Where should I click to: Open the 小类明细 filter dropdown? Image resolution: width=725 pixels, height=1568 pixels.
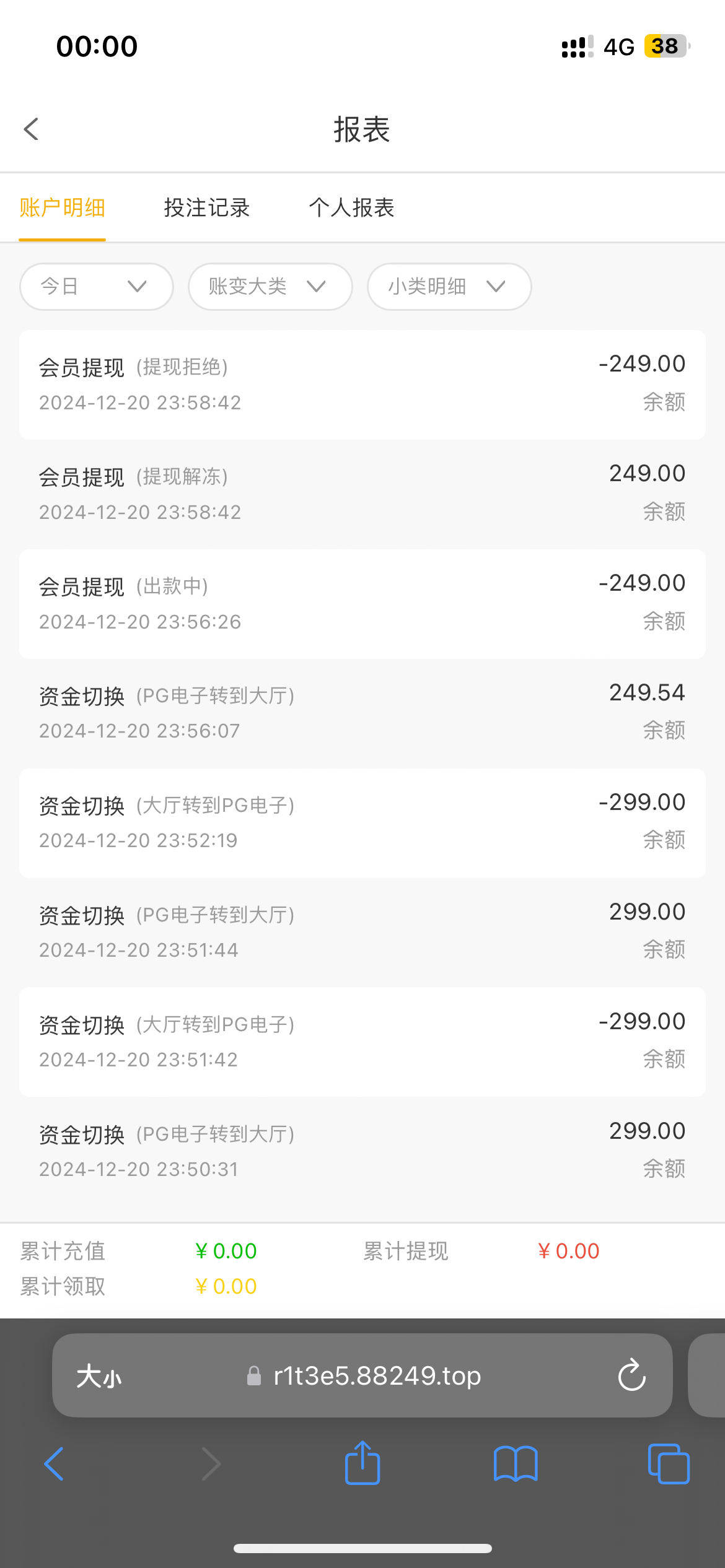pyautogui.click(x=449, y=287)
